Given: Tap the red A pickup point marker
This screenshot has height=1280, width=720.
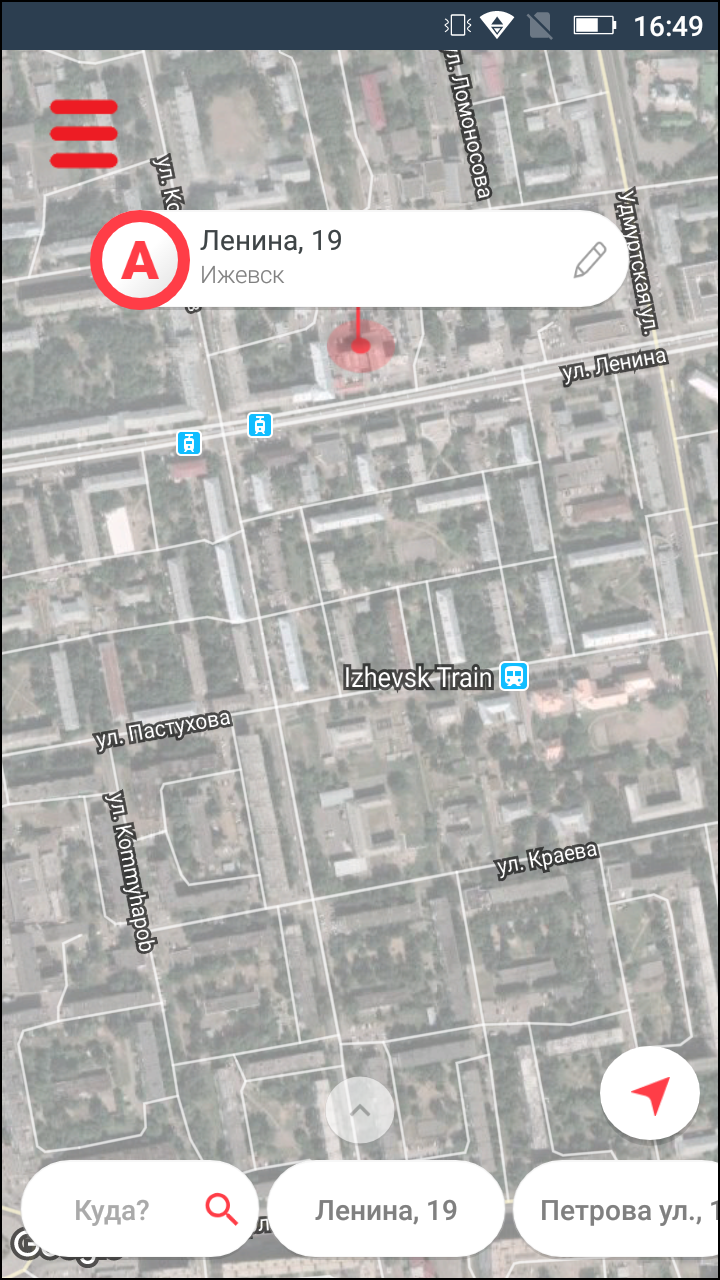Looking at the screenshot, I should pyautogui.click(x=139, y=260).
